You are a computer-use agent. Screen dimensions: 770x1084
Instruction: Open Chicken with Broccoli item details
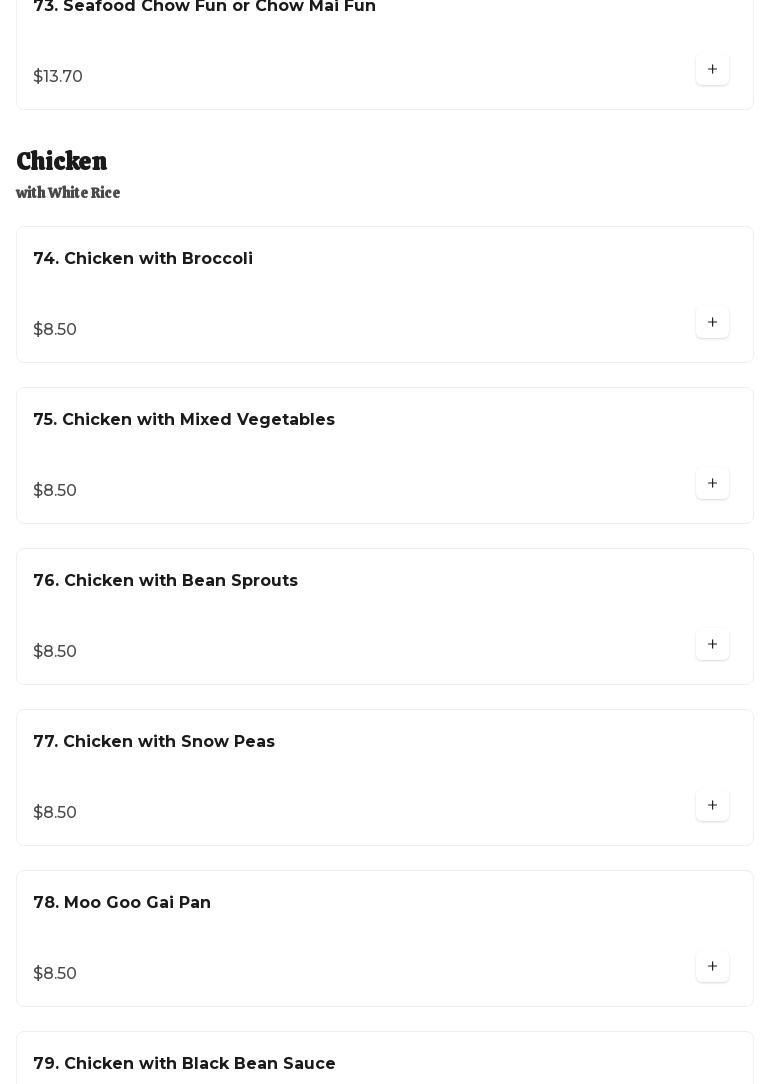pyautogui.click(x=143, y=259)
